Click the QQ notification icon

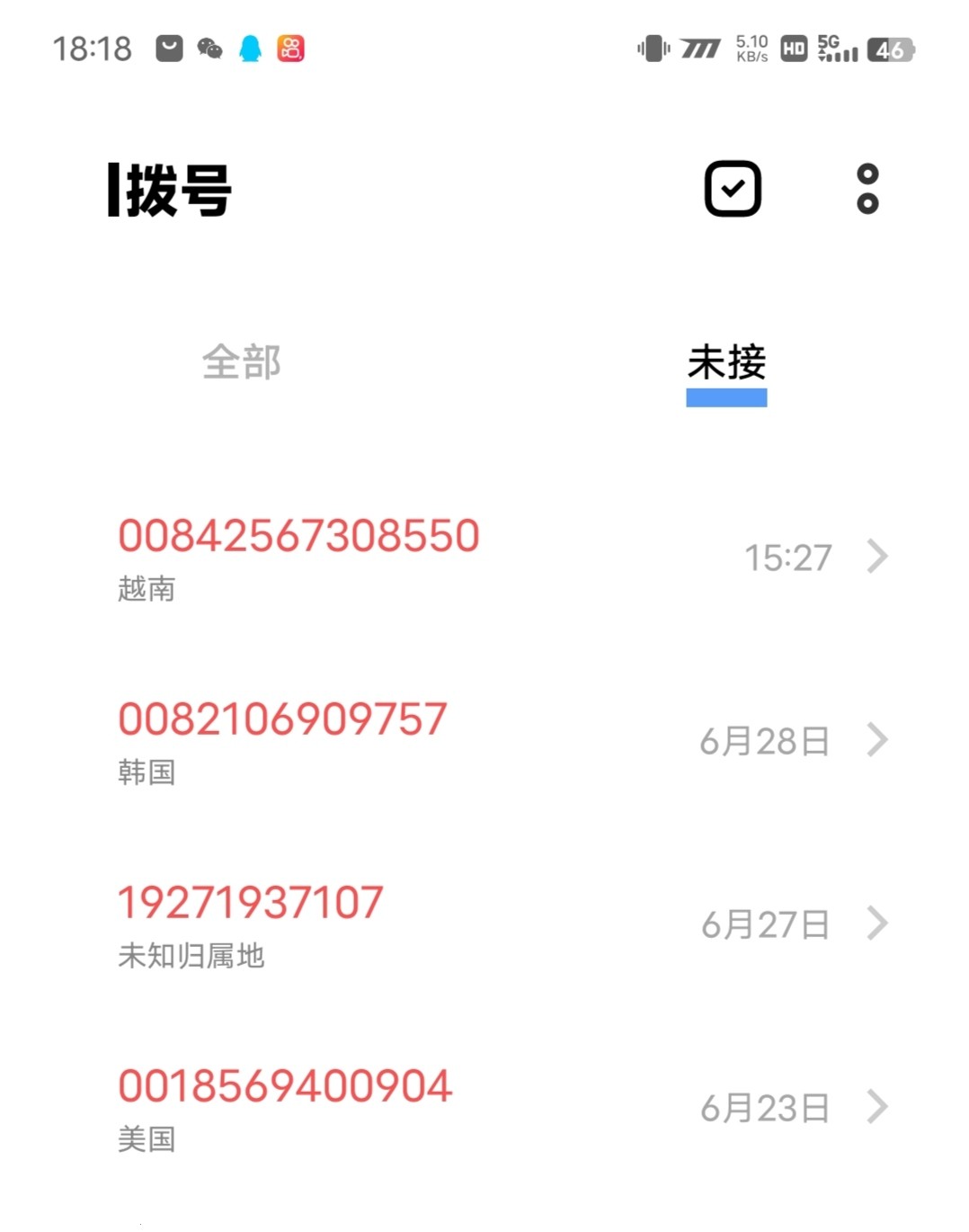(252, 48)
